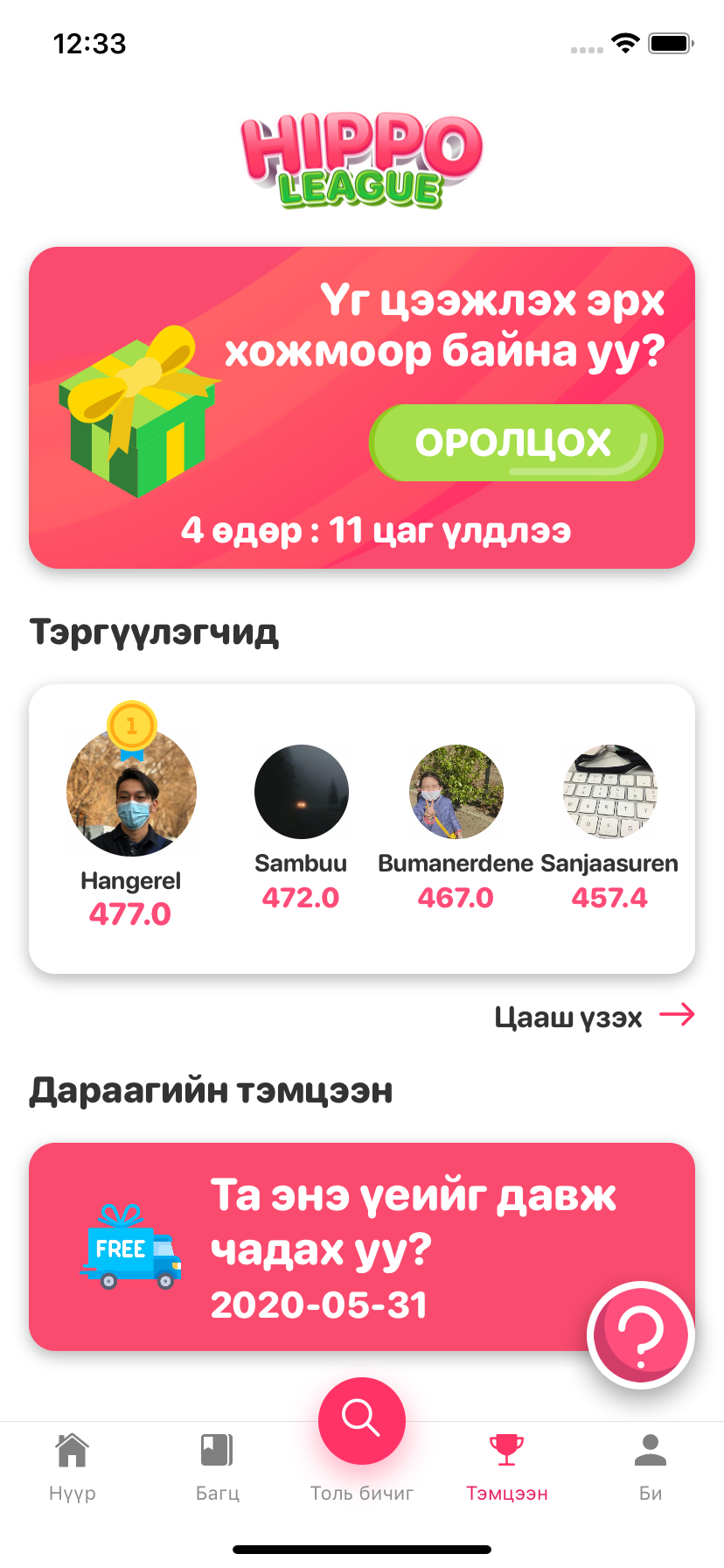This screenshot has width=724, height=1568.
Task: Tap the gold medal badge on Hangerel
Action: coord(129,724)
